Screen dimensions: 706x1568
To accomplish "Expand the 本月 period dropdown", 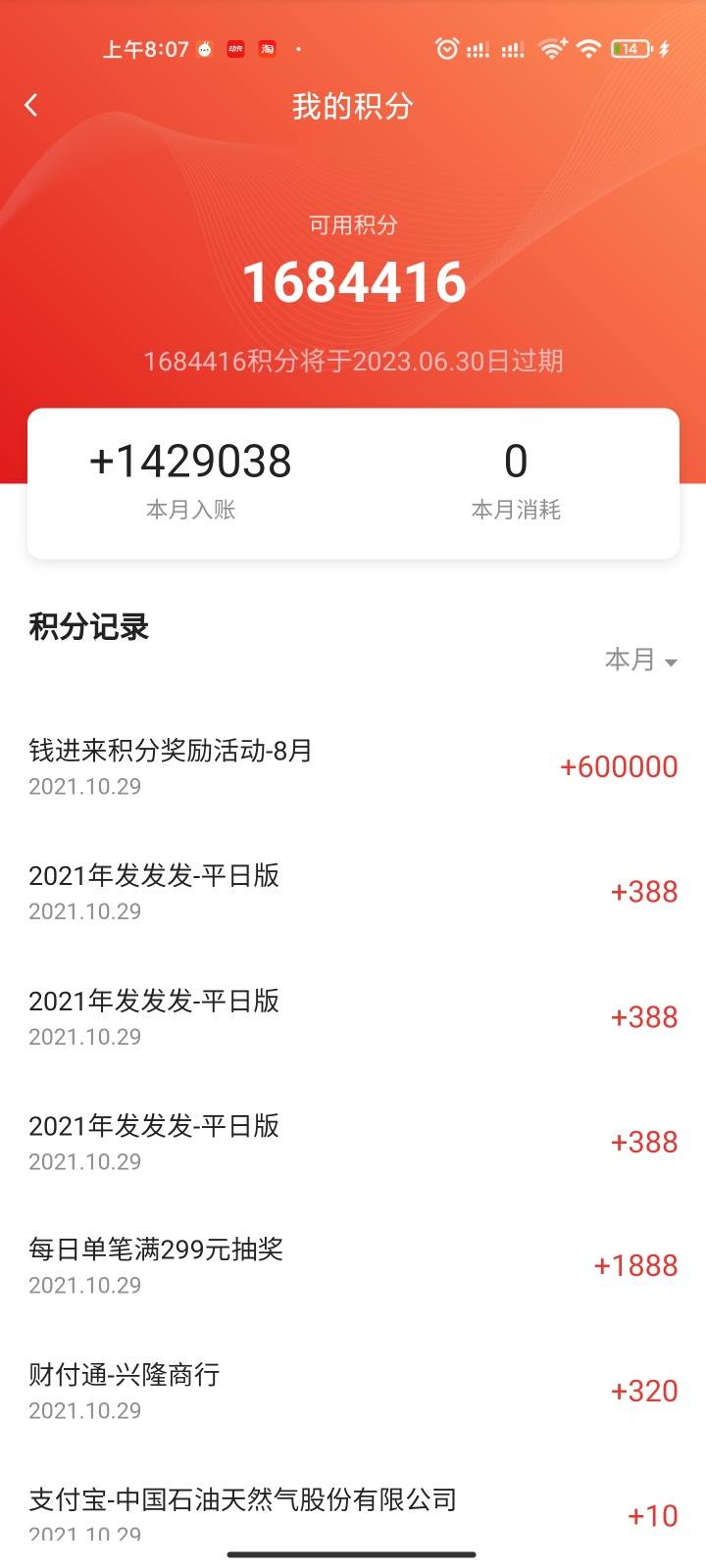I will (x=641, y=660).
